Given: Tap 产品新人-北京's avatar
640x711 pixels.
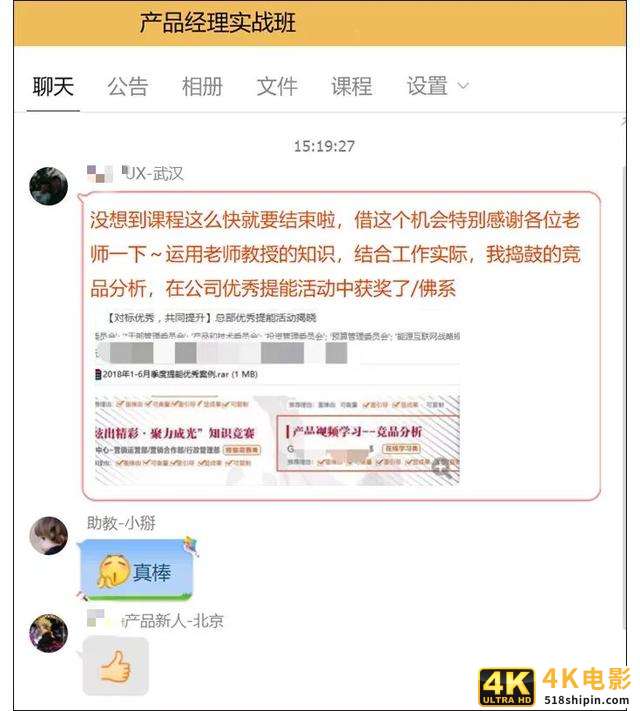Looking at the screenshot, I should [x=49, y=632].
